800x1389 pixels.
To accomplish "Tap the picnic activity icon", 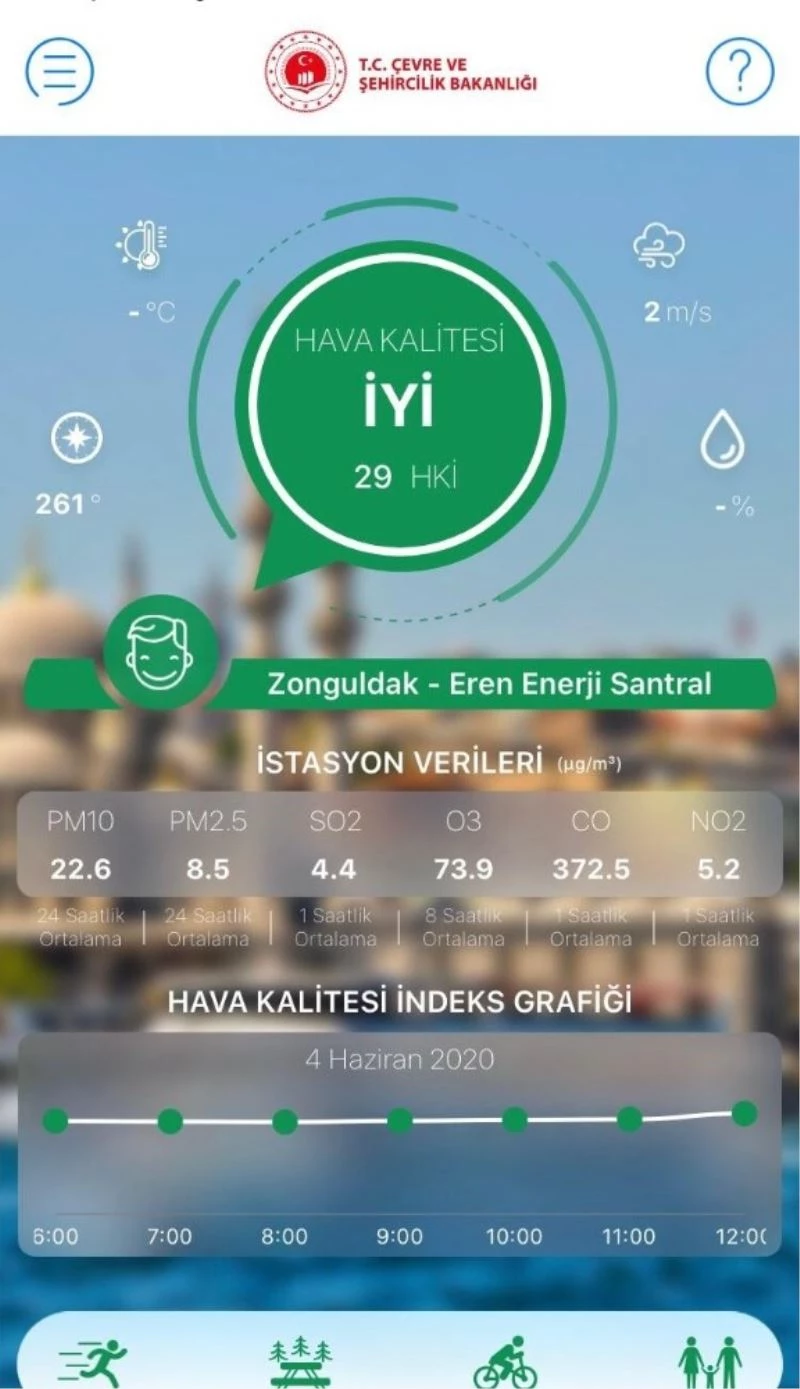I will pyautogui.click(x=300, y=1362).
